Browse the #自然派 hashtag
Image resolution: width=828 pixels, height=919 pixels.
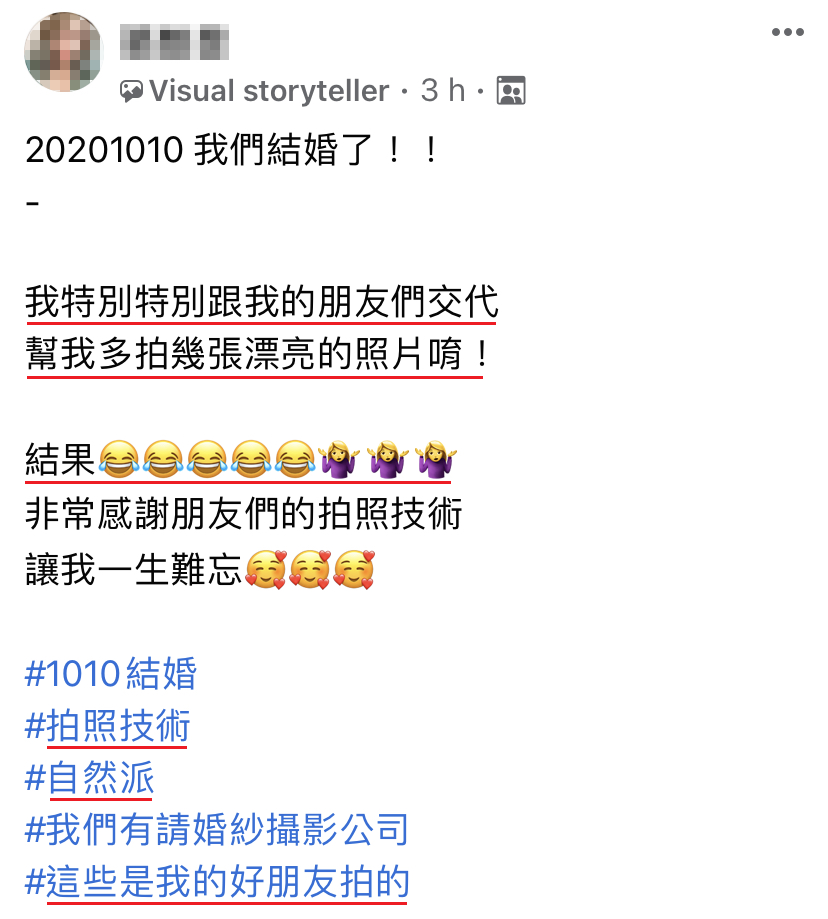click(90, 778)
